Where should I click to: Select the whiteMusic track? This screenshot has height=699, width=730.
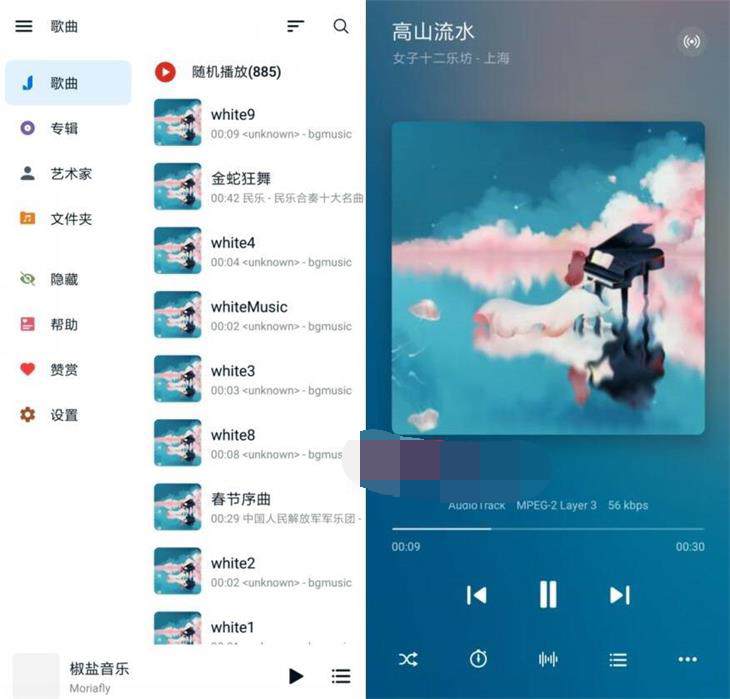pyautogui.click(x=249, y=306)
